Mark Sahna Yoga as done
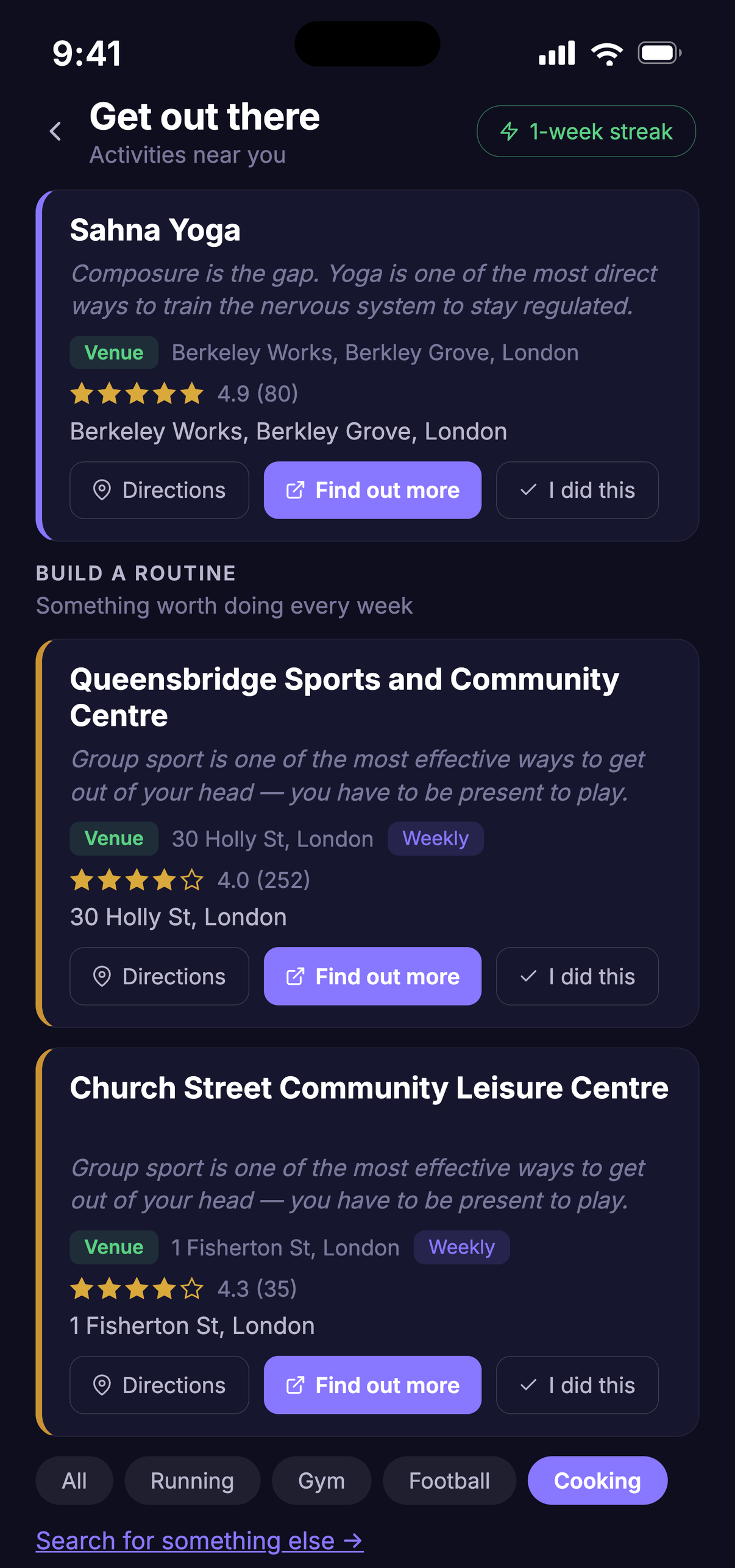Screen dimensions: 735x1568 click(x=577, y=490)
